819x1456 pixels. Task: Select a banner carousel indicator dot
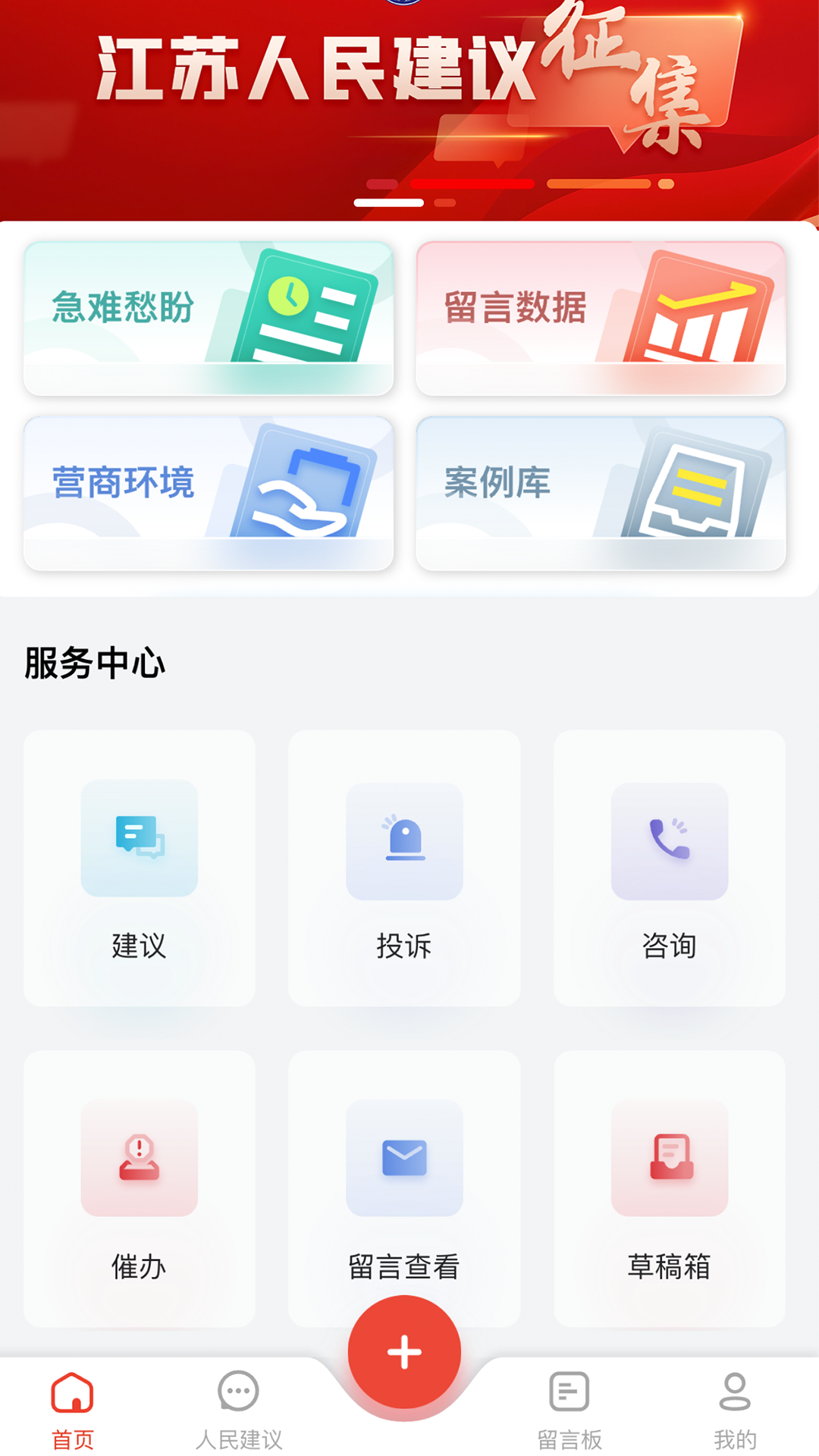[x=391, y=203]
